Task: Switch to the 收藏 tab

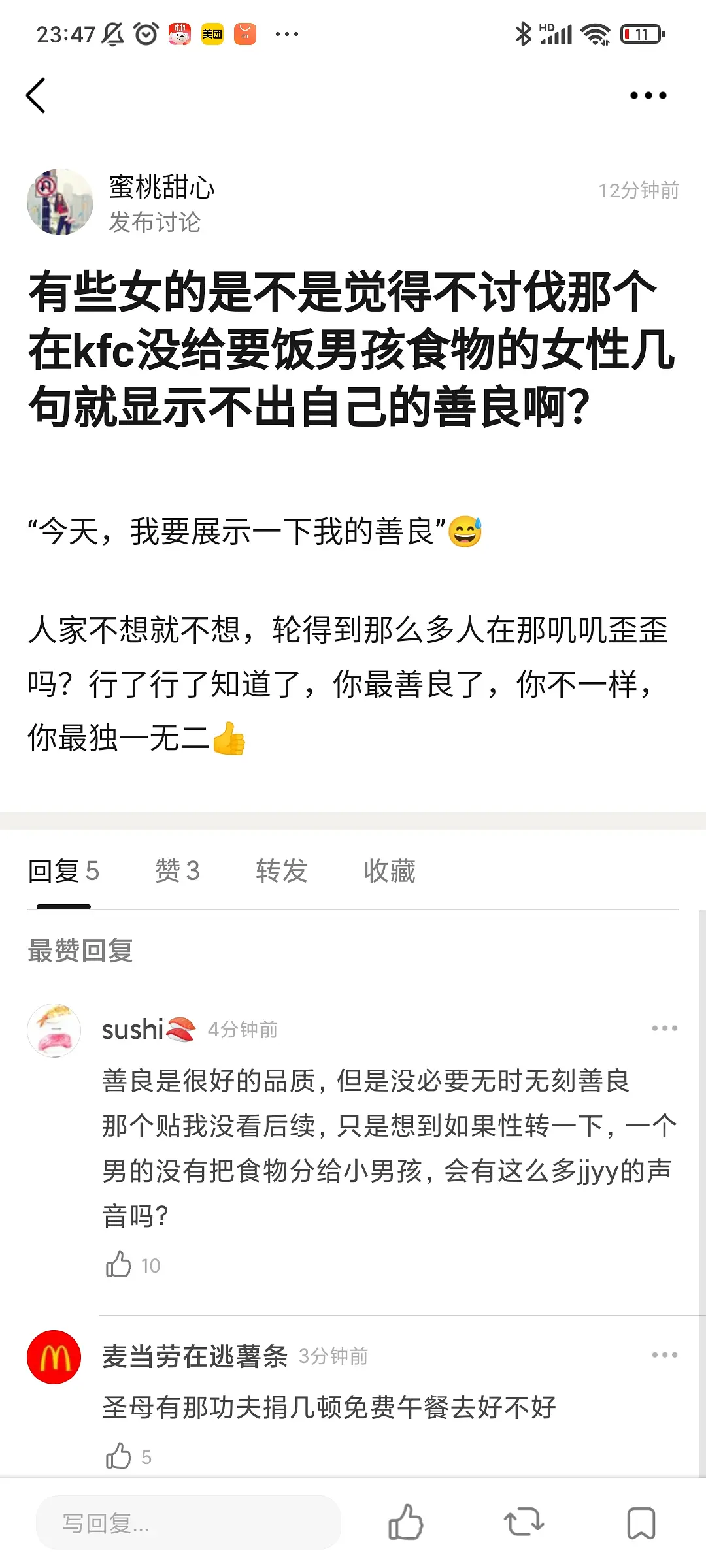Action: (389, 871)
